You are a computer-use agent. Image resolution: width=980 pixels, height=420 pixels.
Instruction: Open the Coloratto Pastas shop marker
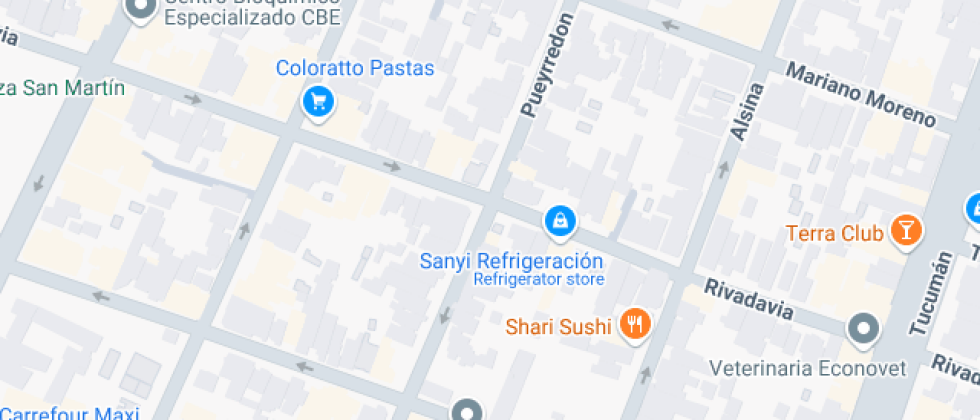(318, 101)
